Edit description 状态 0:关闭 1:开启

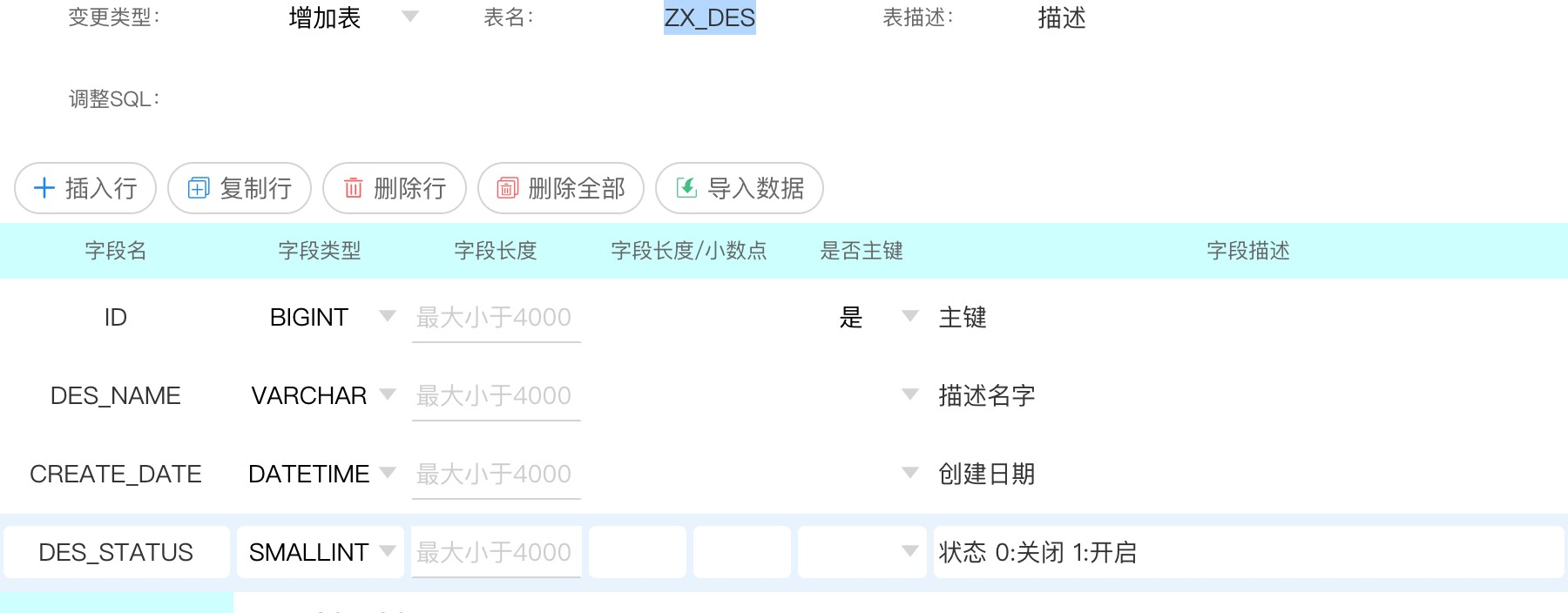point(1246,552)
